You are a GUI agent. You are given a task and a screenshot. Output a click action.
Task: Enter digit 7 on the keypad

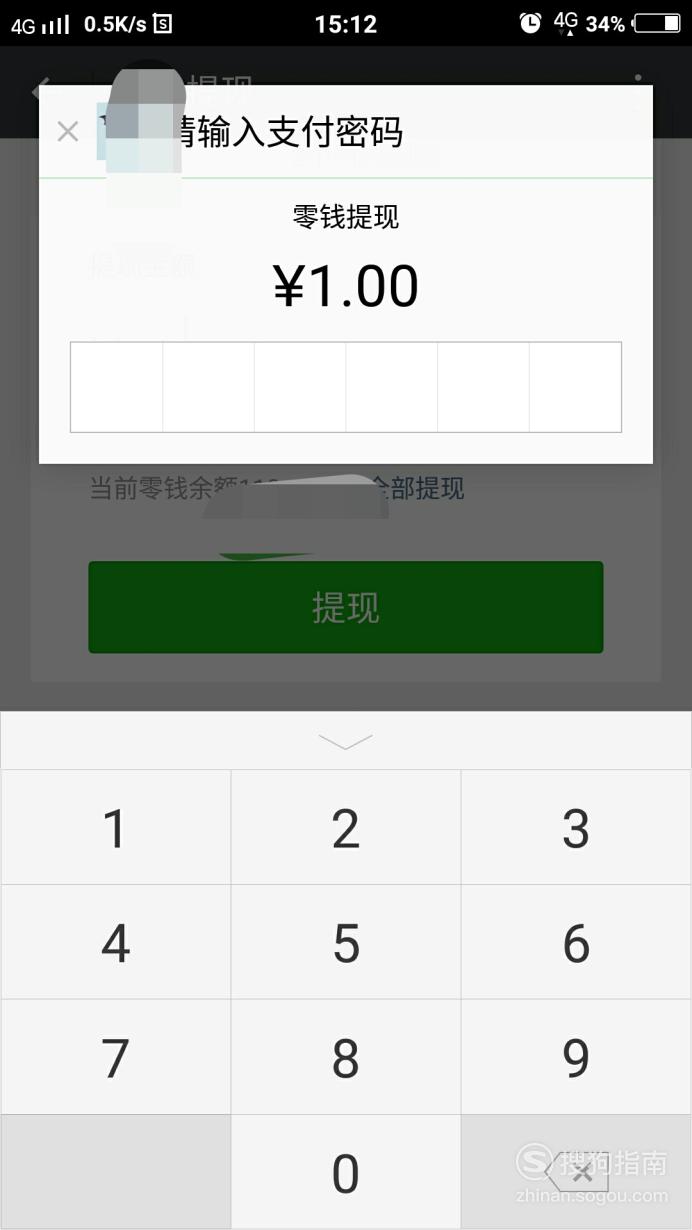click(116, 1057)
